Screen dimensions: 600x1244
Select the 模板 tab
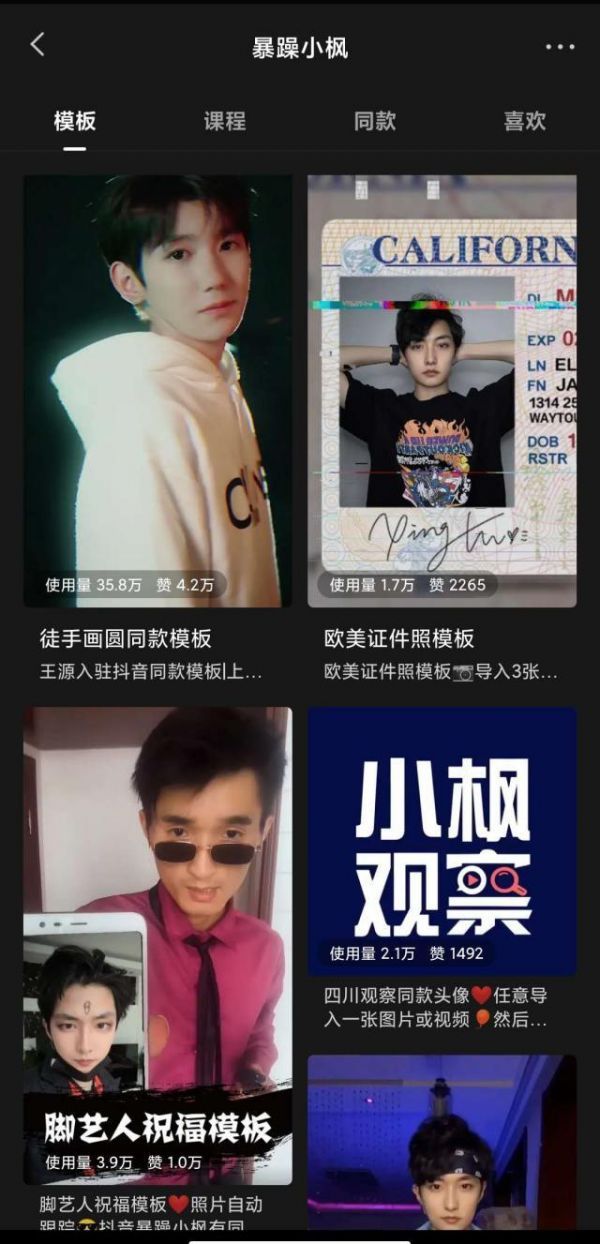tap(75, 122)
